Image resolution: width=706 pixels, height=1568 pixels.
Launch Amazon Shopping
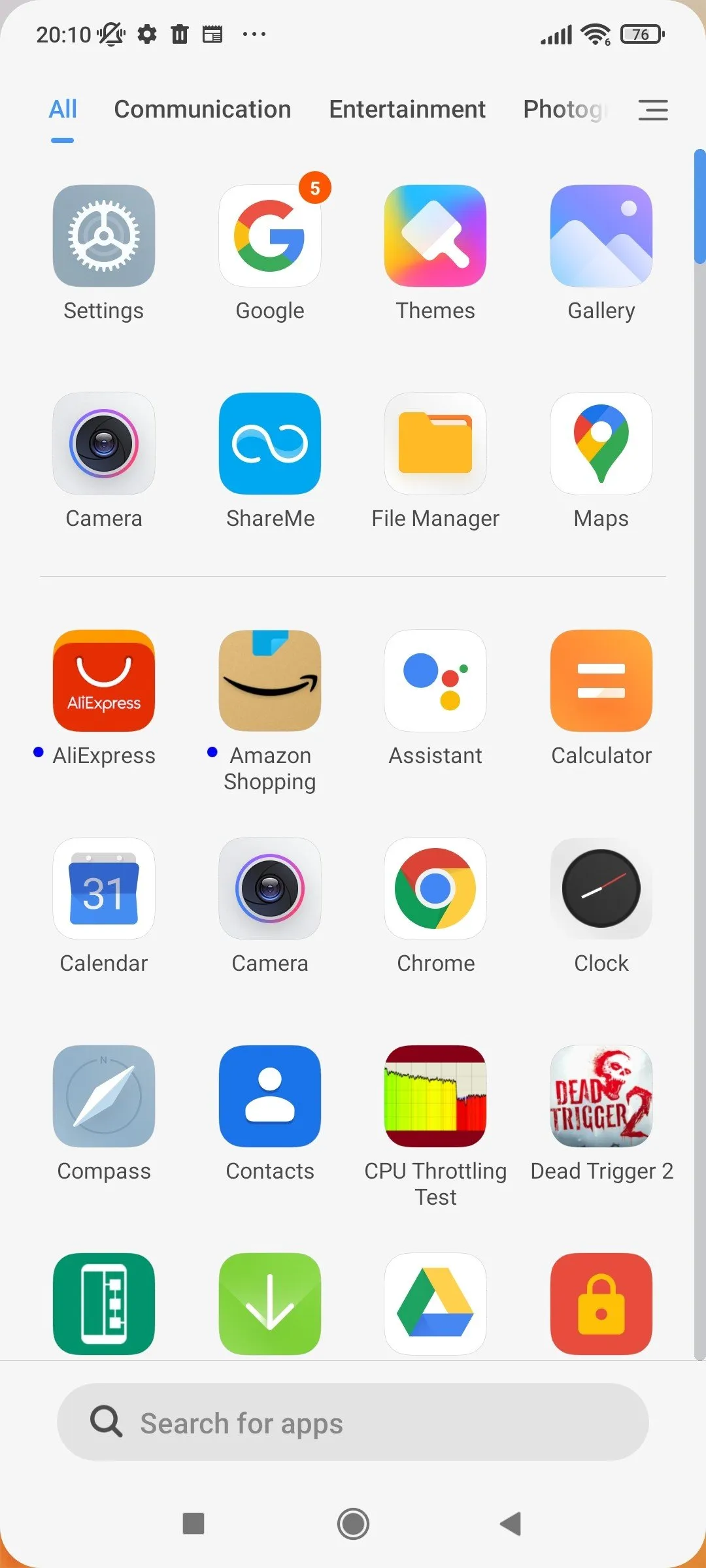coord(269,681)
